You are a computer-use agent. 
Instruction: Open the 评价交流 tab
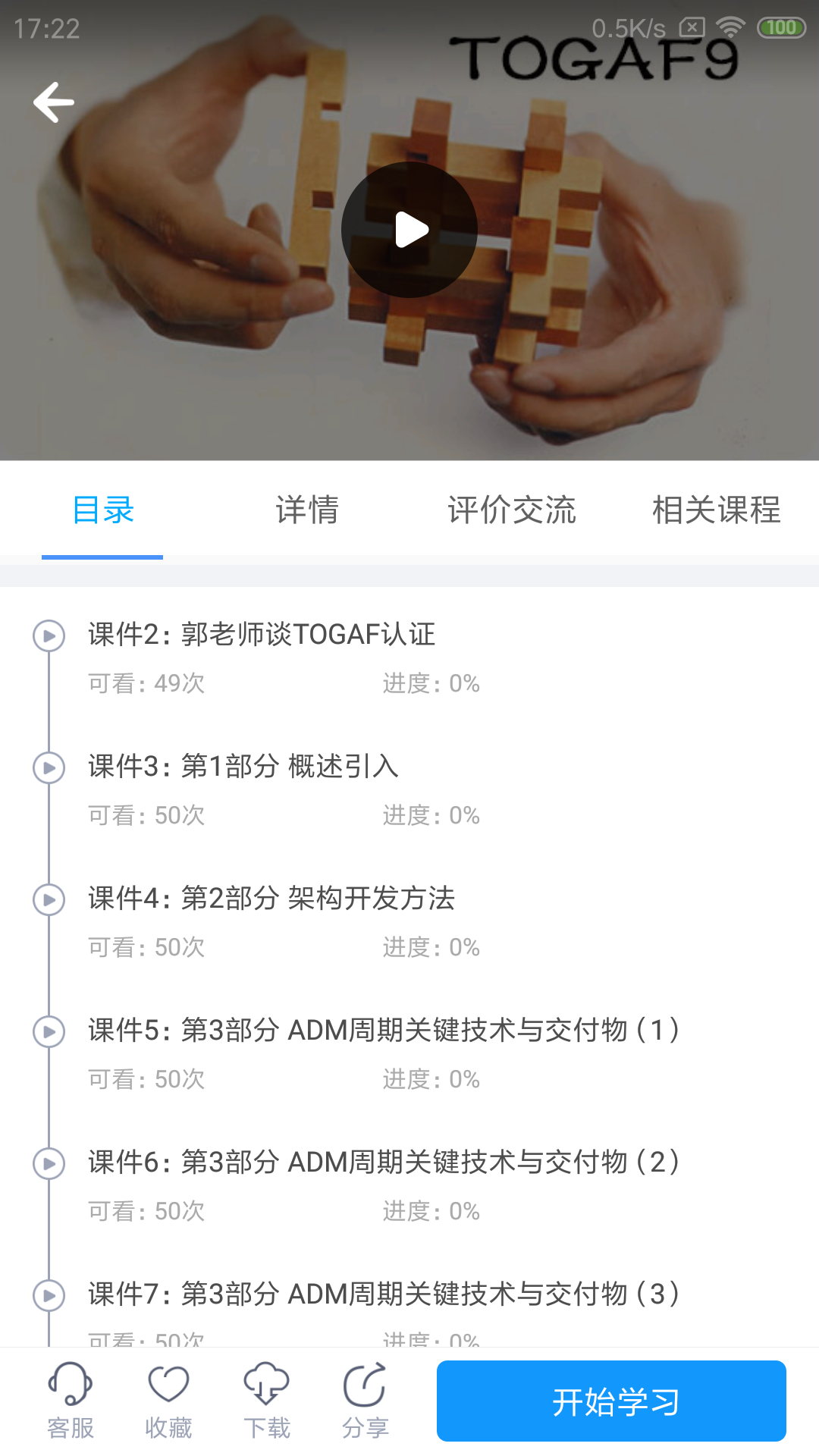[x=513, y=510]
